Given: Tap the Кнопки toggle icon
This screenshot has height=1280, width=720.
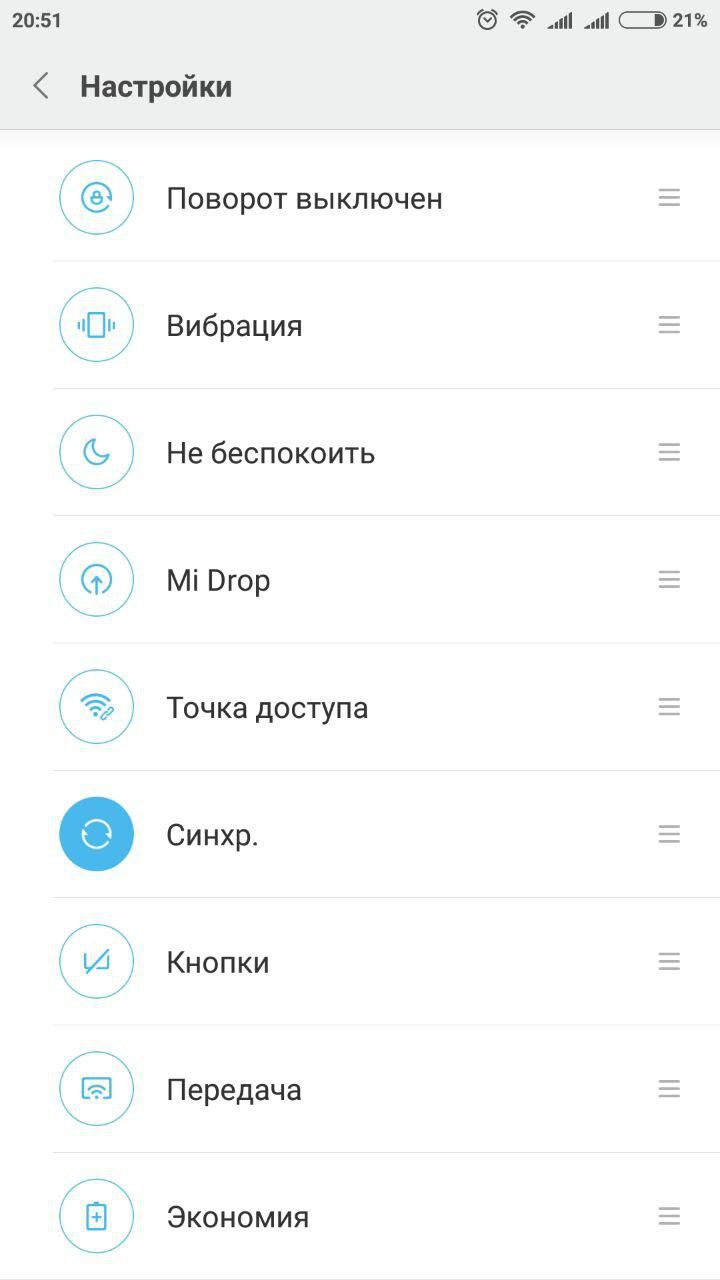Looking at the screenshot, I should click(96, 962).
